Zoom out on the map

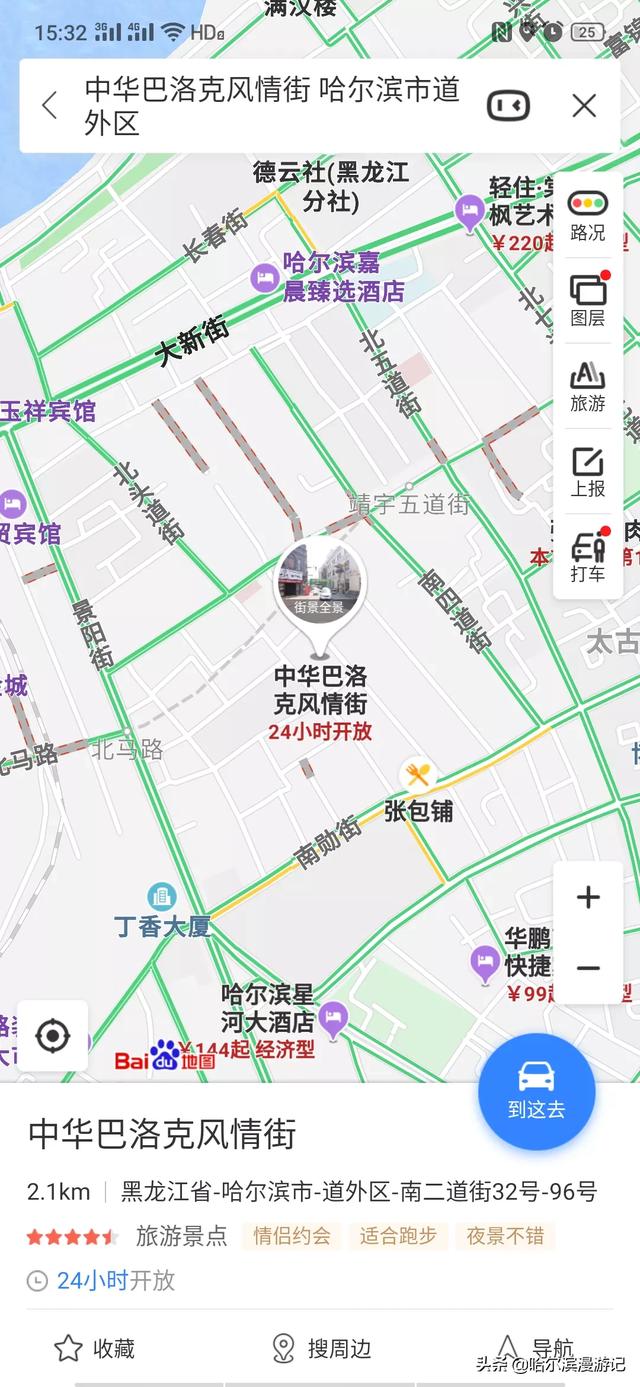(x=588, y=968)
